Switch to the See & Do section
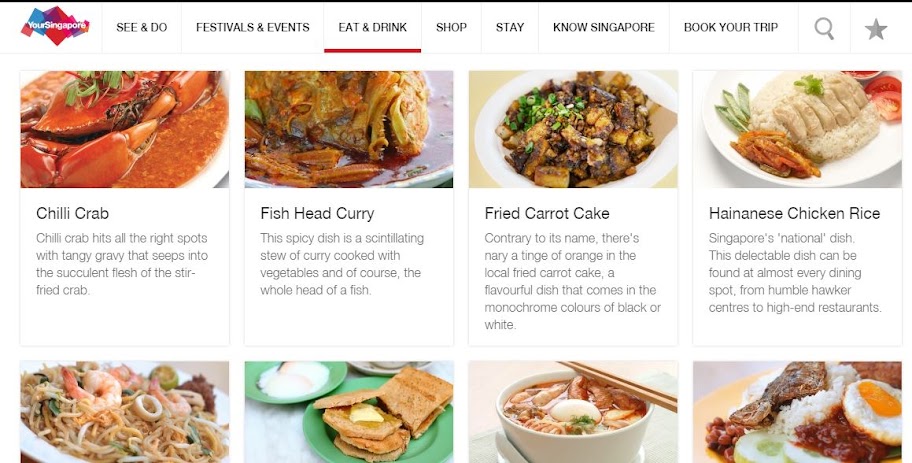 tap(142, 27)
